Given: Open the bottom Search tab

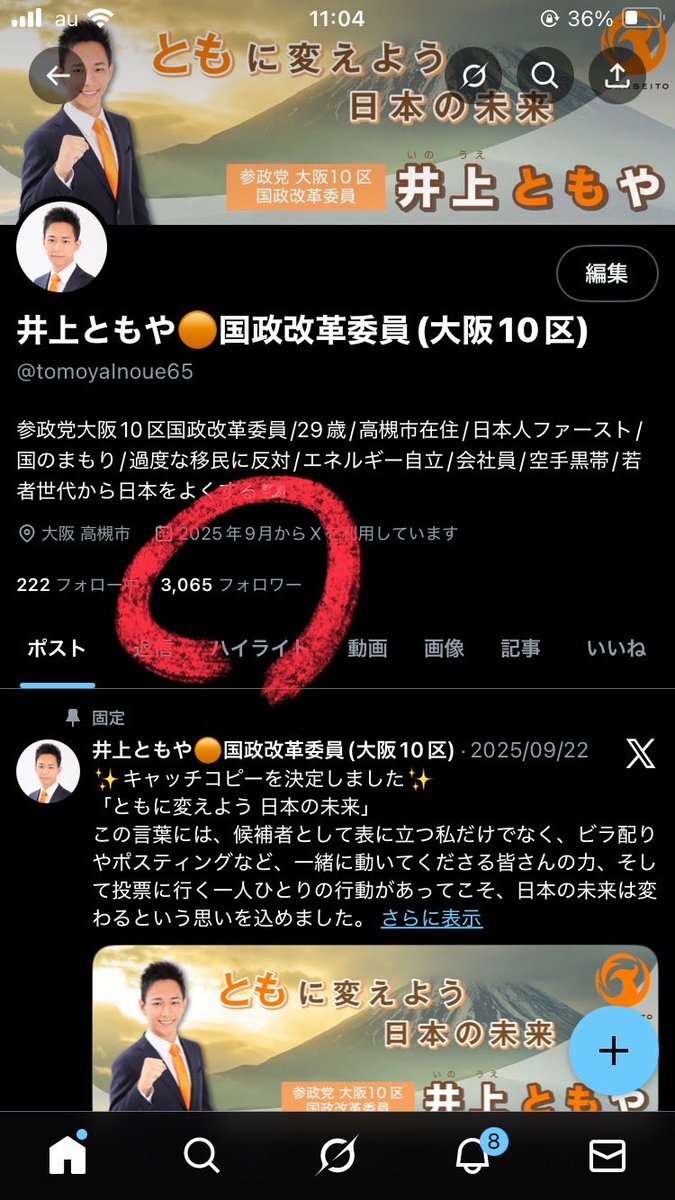Looking at the screenshot, I should (202, 1156).
